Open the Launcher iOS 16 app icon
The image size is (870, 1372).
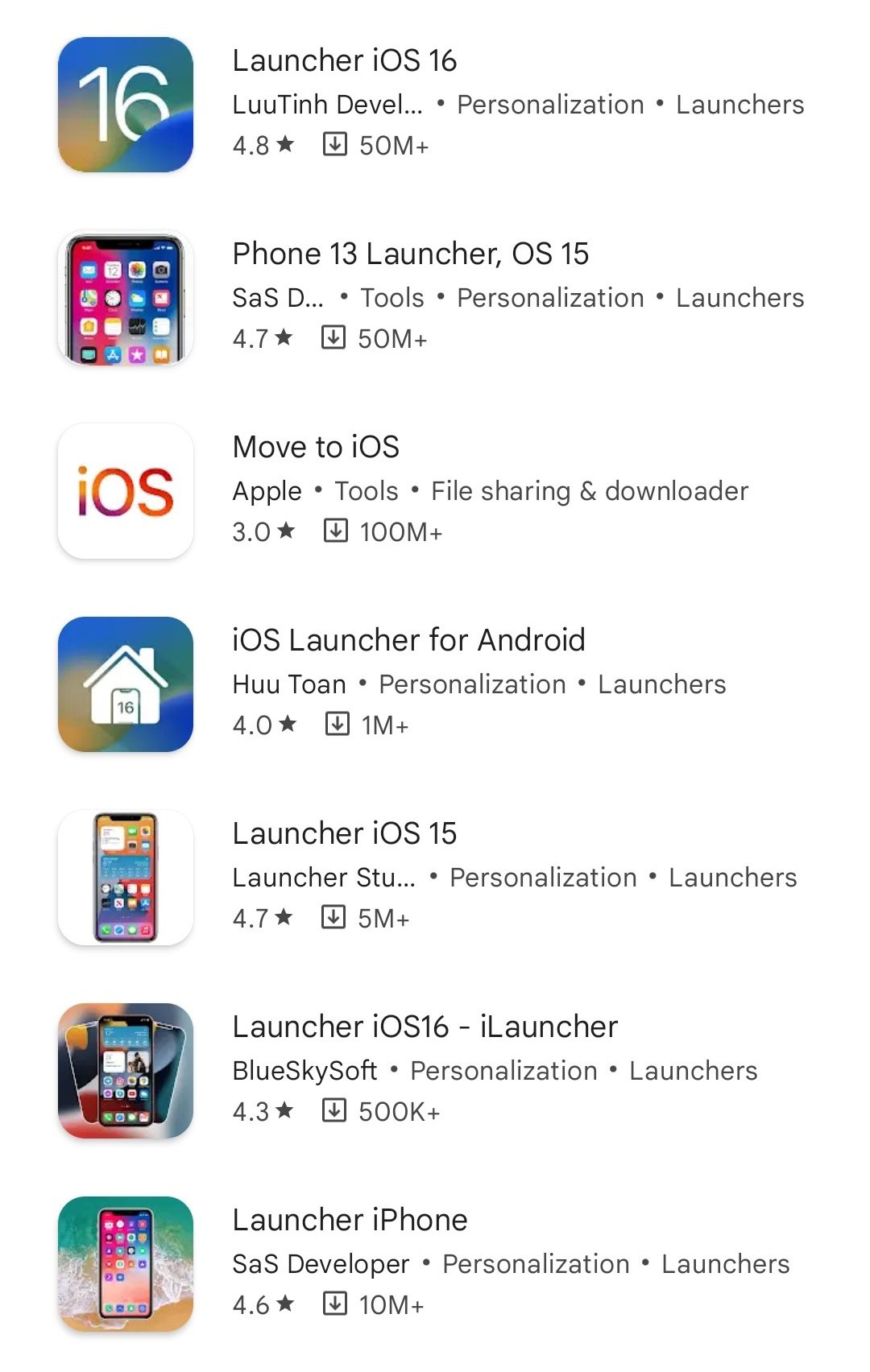pos(124,103)
